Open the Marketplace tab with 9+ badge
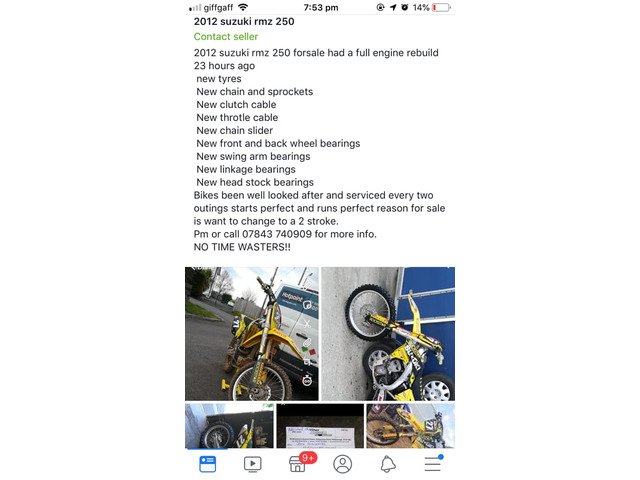The width and height of the screenshot is (640, 480). pyautogui.click(x=298, y=464)
